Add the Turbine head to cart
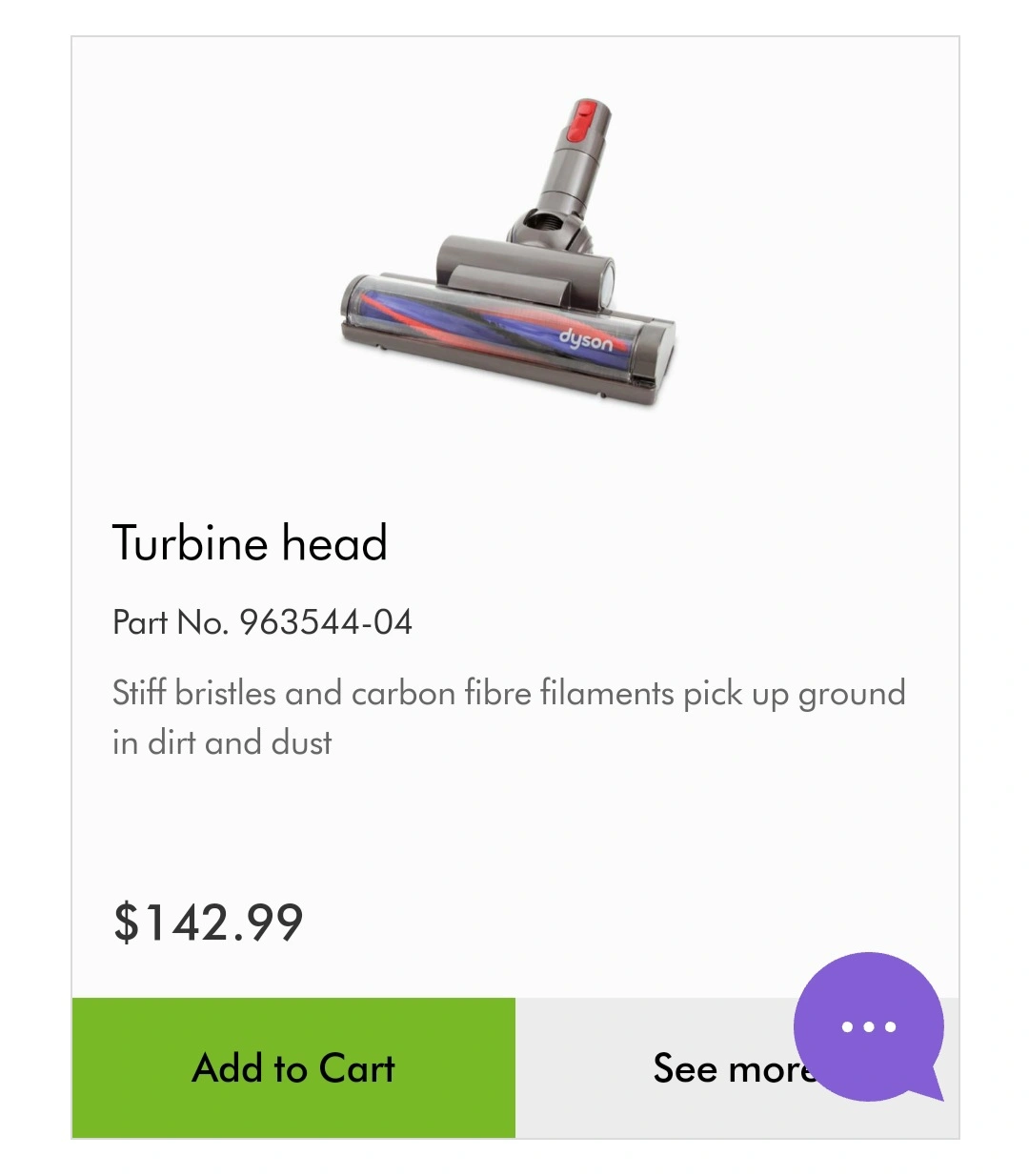The height and width of the screenshot is (1176, 1029). [x=293, y=1067]
